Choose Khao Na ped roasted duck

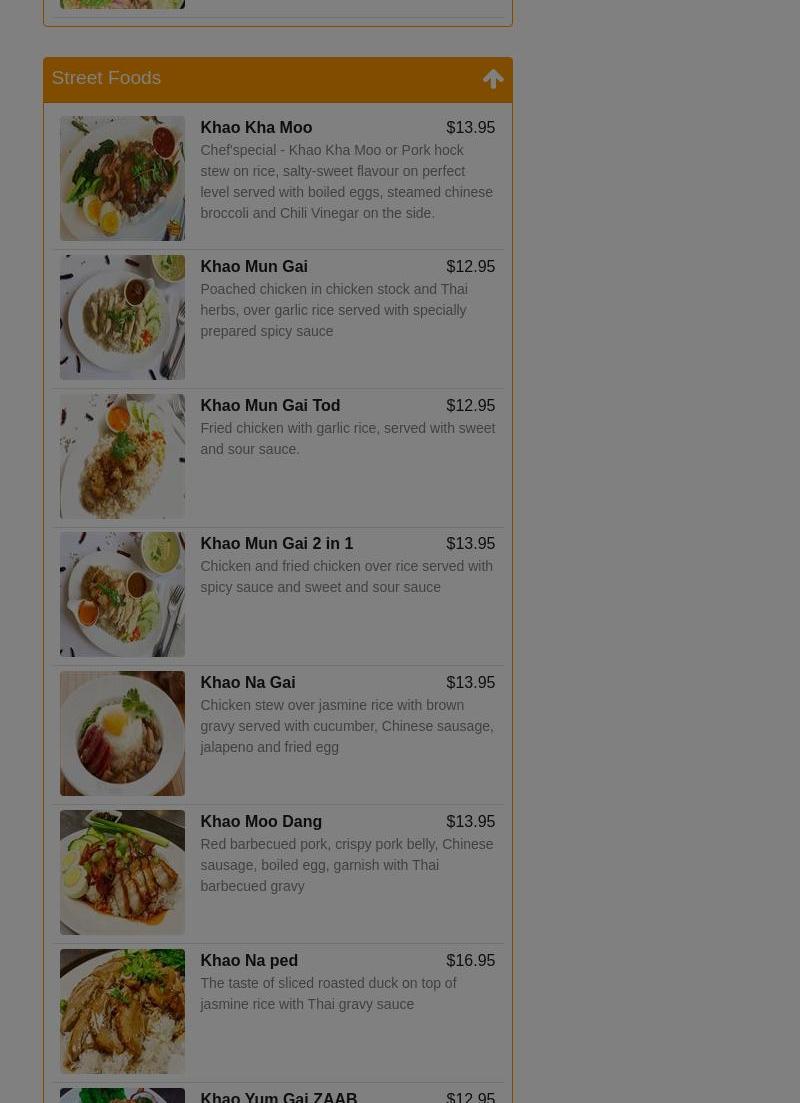(x=249, y=961)
